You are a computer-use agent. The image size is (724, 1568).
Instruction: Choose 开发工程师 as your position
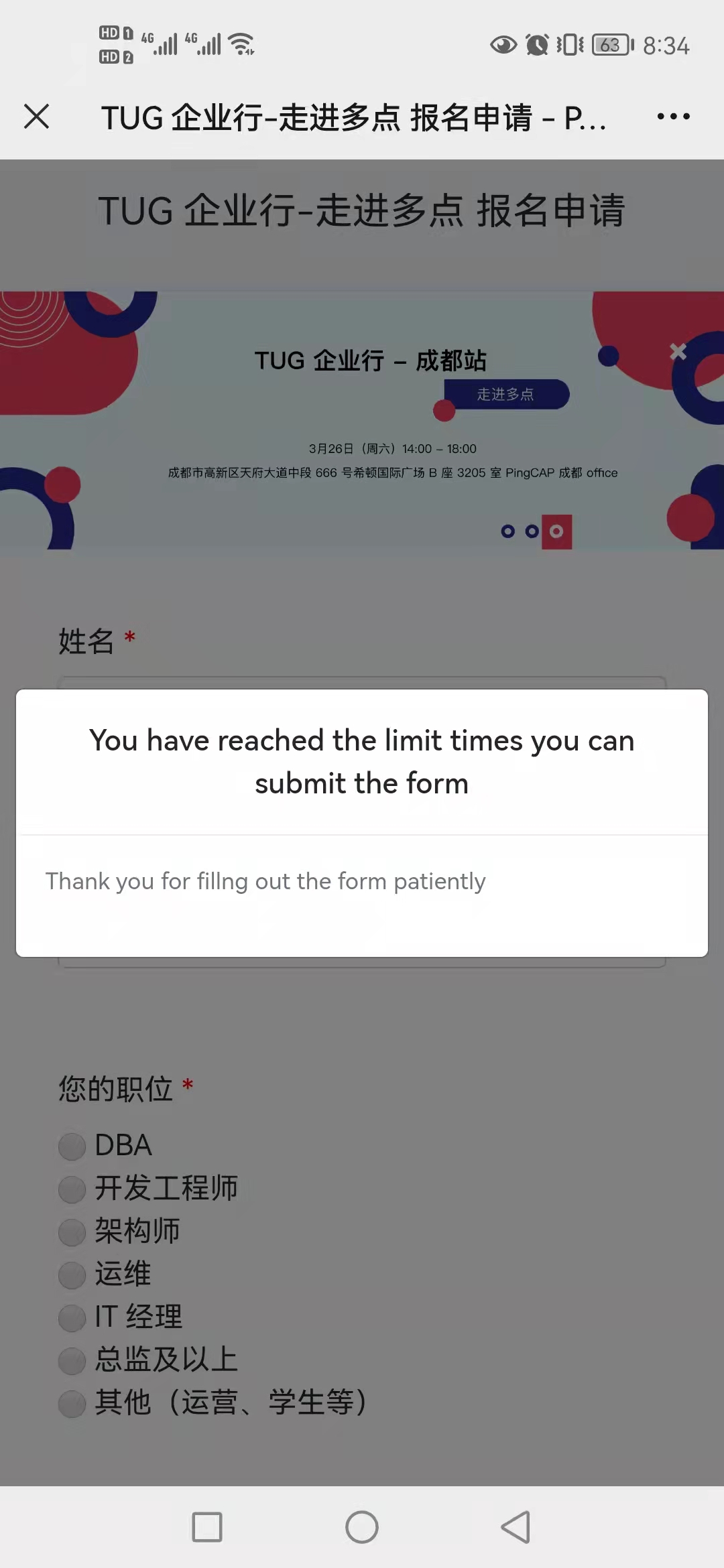[x=72, y=1189]
